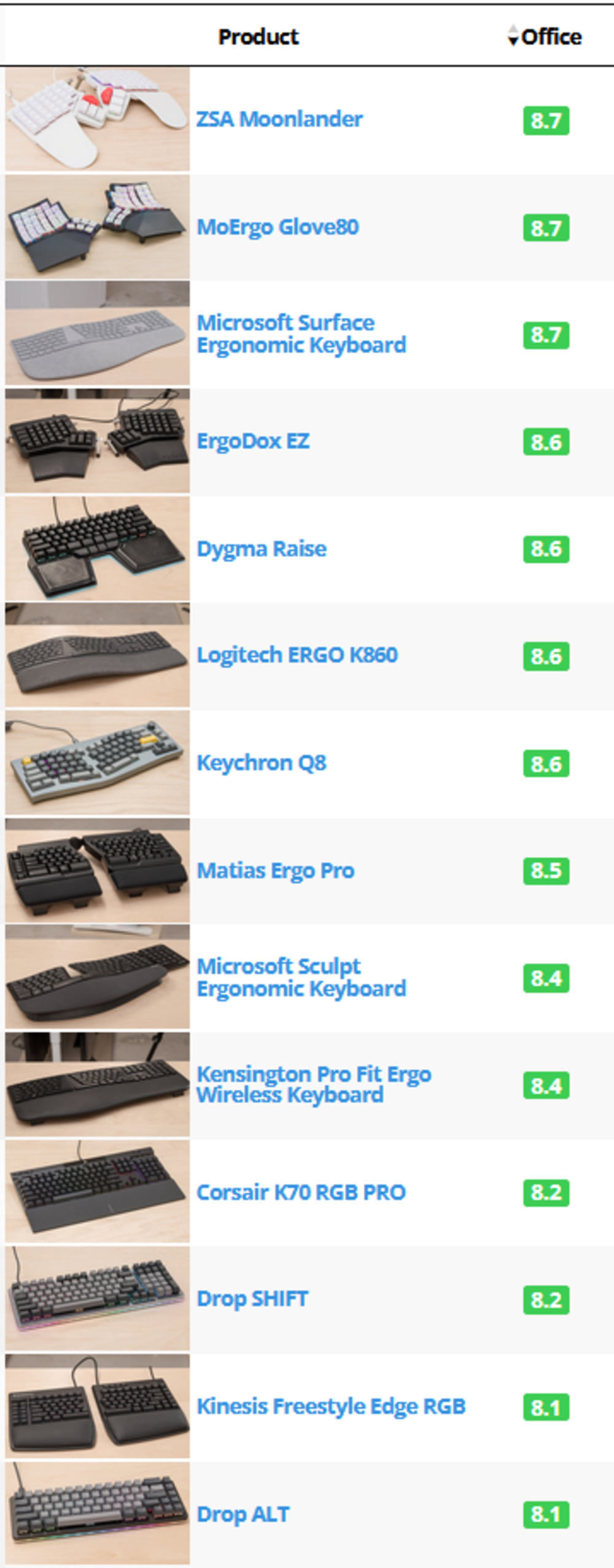The width and height of the screenshot is (614, 1568).
Task: Tap the Drop ALT link
Action: tap(243, 1515)
